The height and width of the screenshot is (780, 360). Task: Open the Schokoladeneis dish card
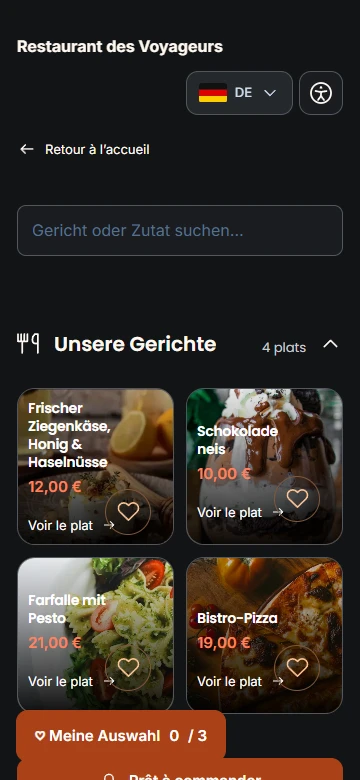tap(265, 466)
